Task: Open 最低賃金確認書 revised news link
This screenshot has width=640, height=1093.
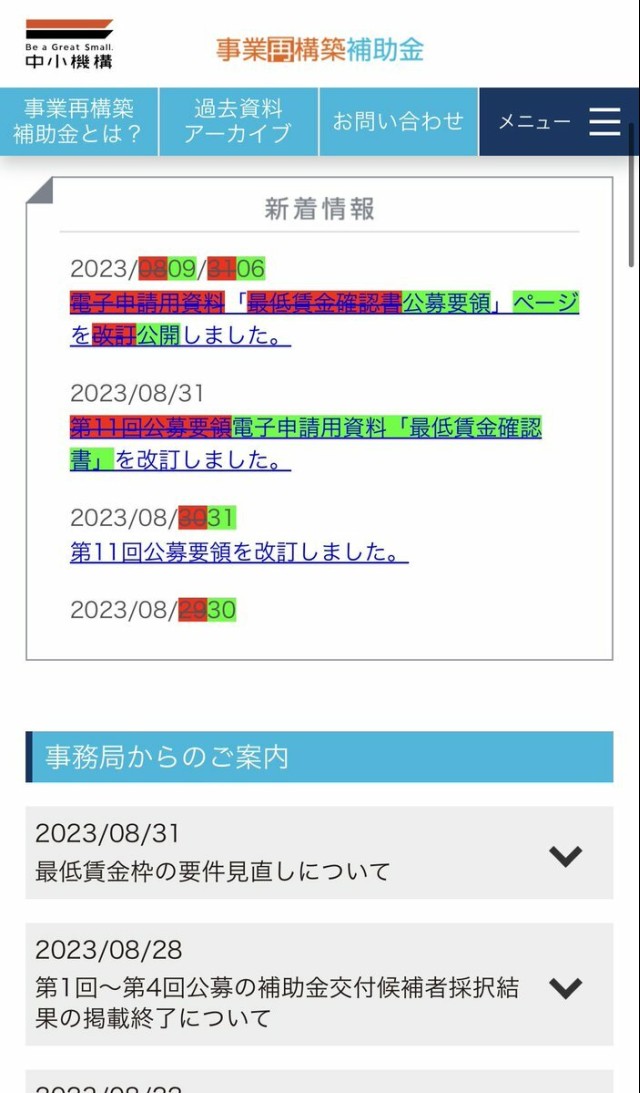Action: point(305,444)
